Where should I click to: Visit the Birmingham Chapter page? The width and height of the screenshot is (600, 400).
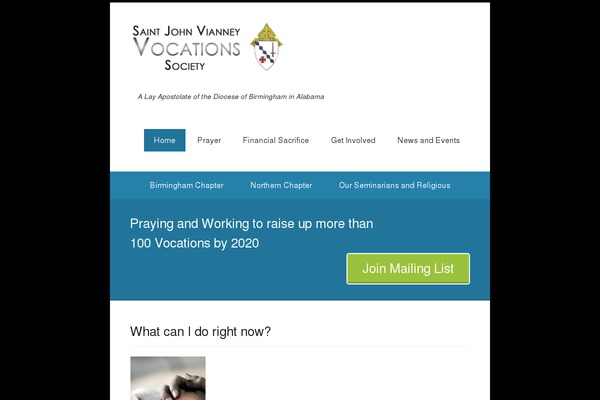click(186, 185)
